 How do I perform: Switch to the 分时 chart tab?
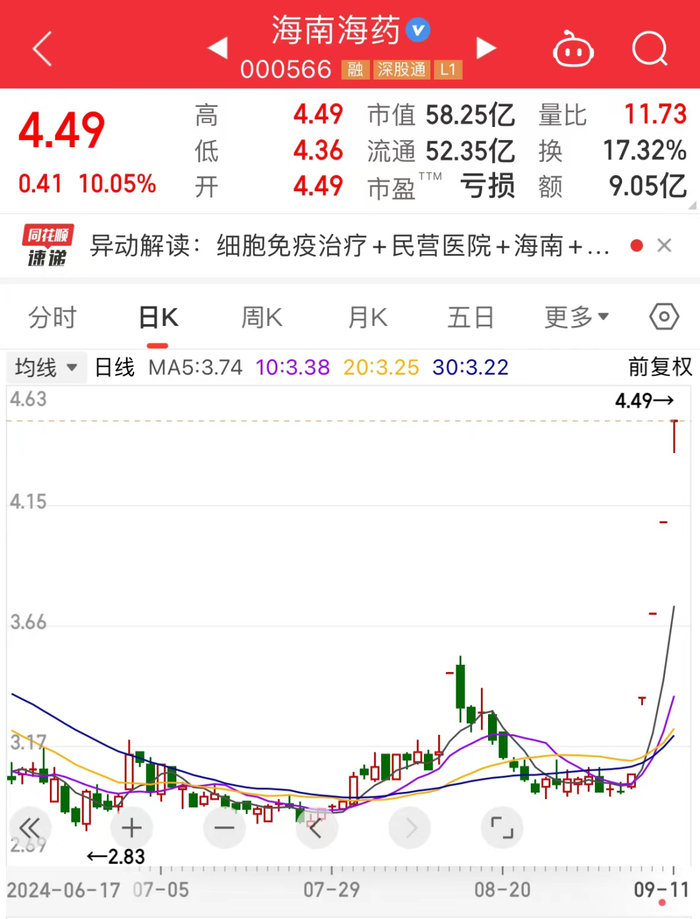tap(52, 318)
